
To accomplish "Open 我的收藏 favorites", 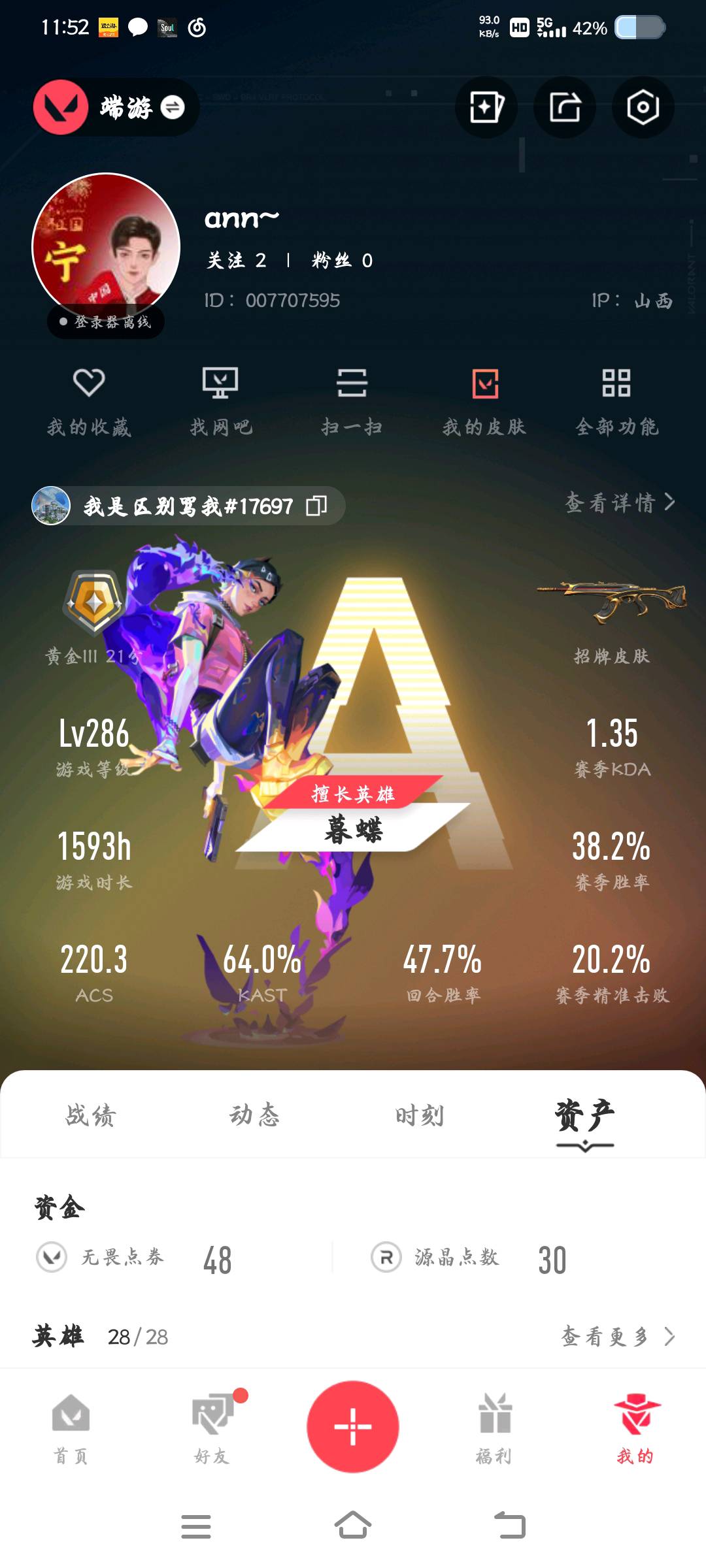I will (x=89, y=400).
